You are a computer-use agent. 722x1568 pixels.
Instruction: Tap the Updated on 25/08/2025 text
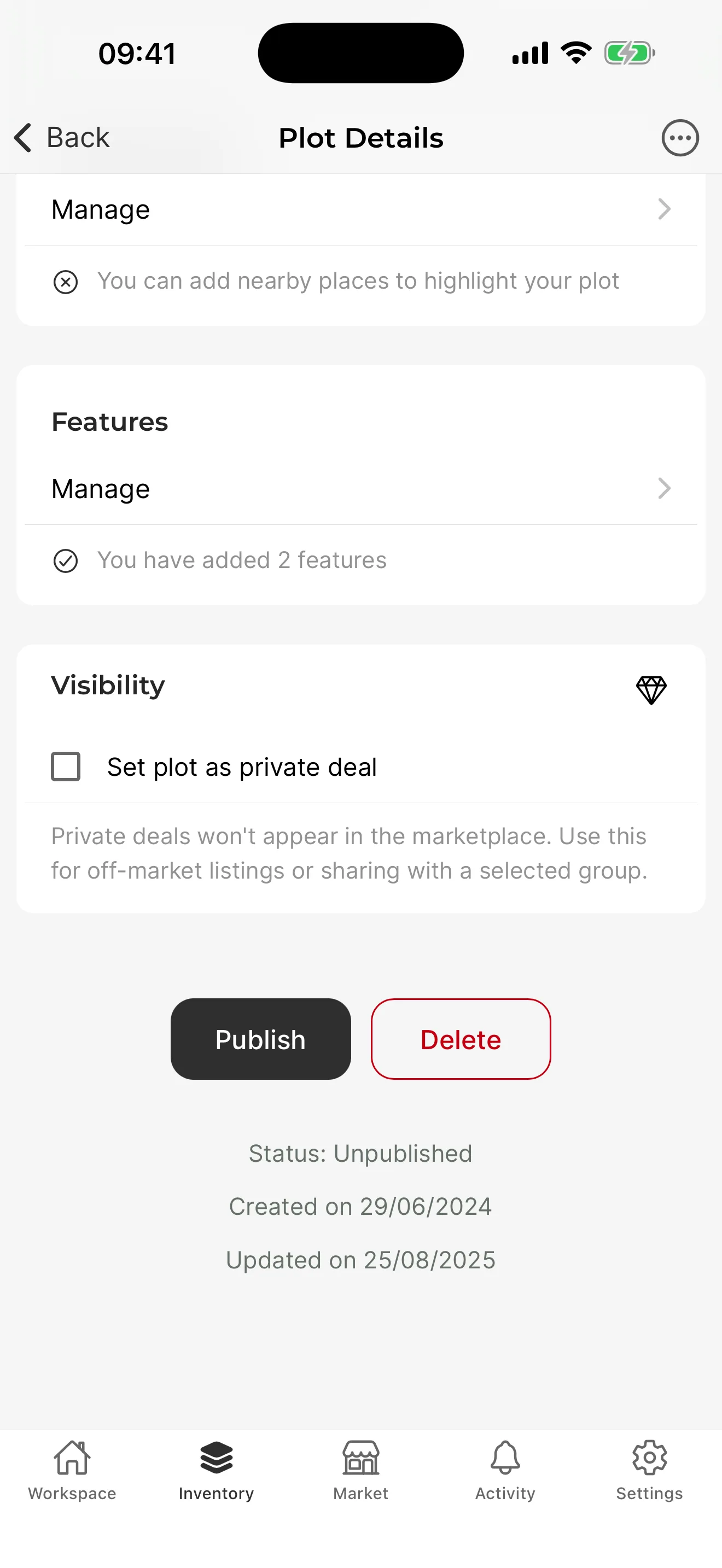[x=360, y=1260]
